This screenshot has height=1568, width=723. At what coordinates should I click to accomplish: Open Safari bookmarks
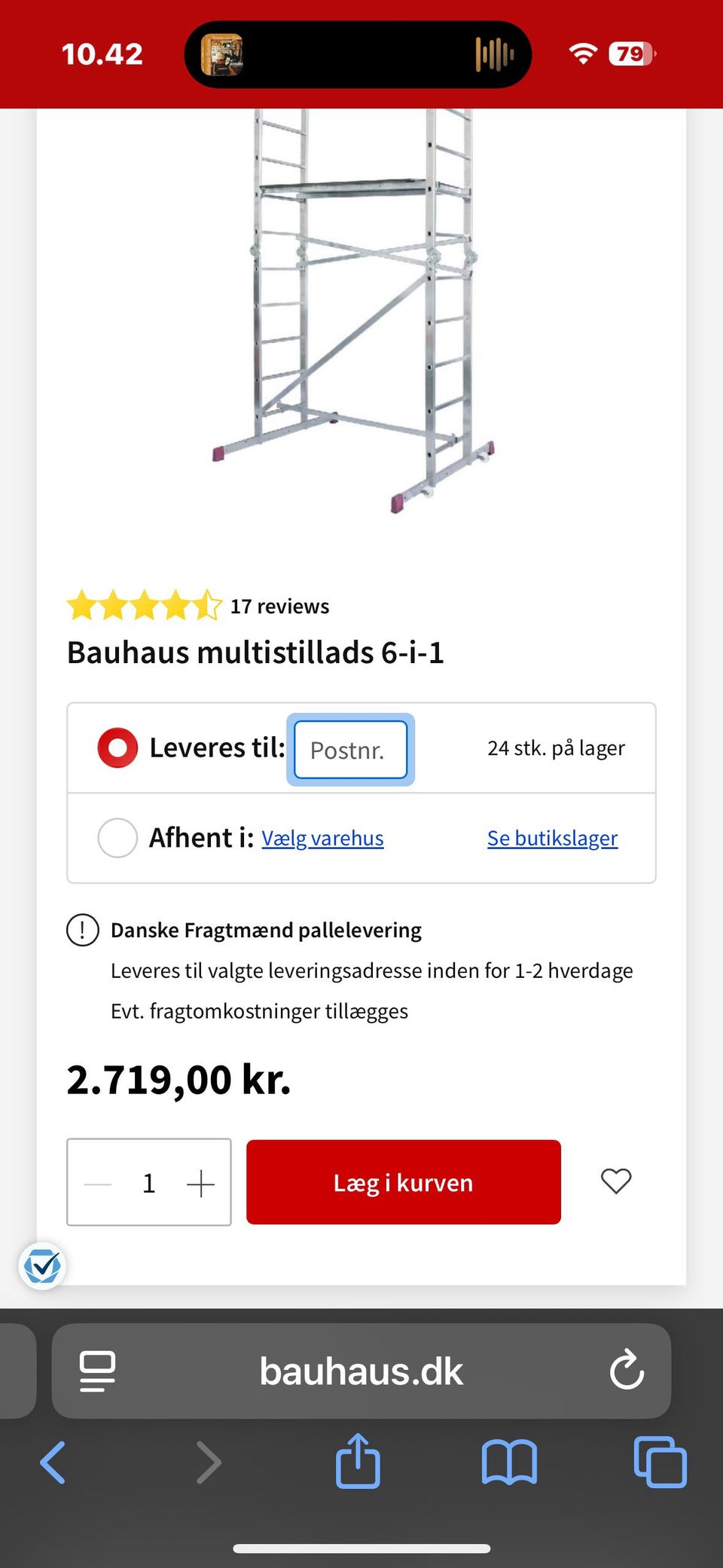510,1463
